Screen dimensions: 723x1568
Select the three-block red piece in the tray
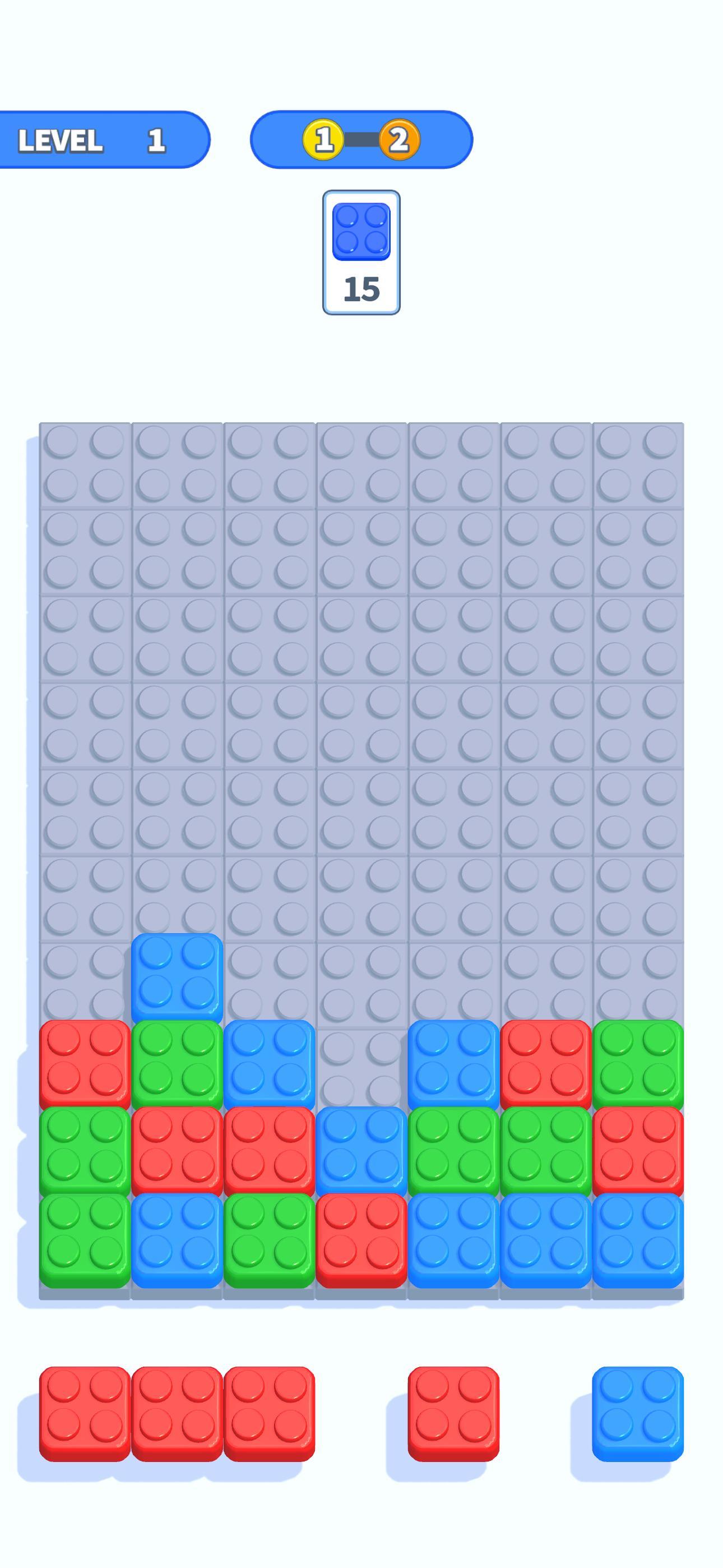coord(177,1412)
